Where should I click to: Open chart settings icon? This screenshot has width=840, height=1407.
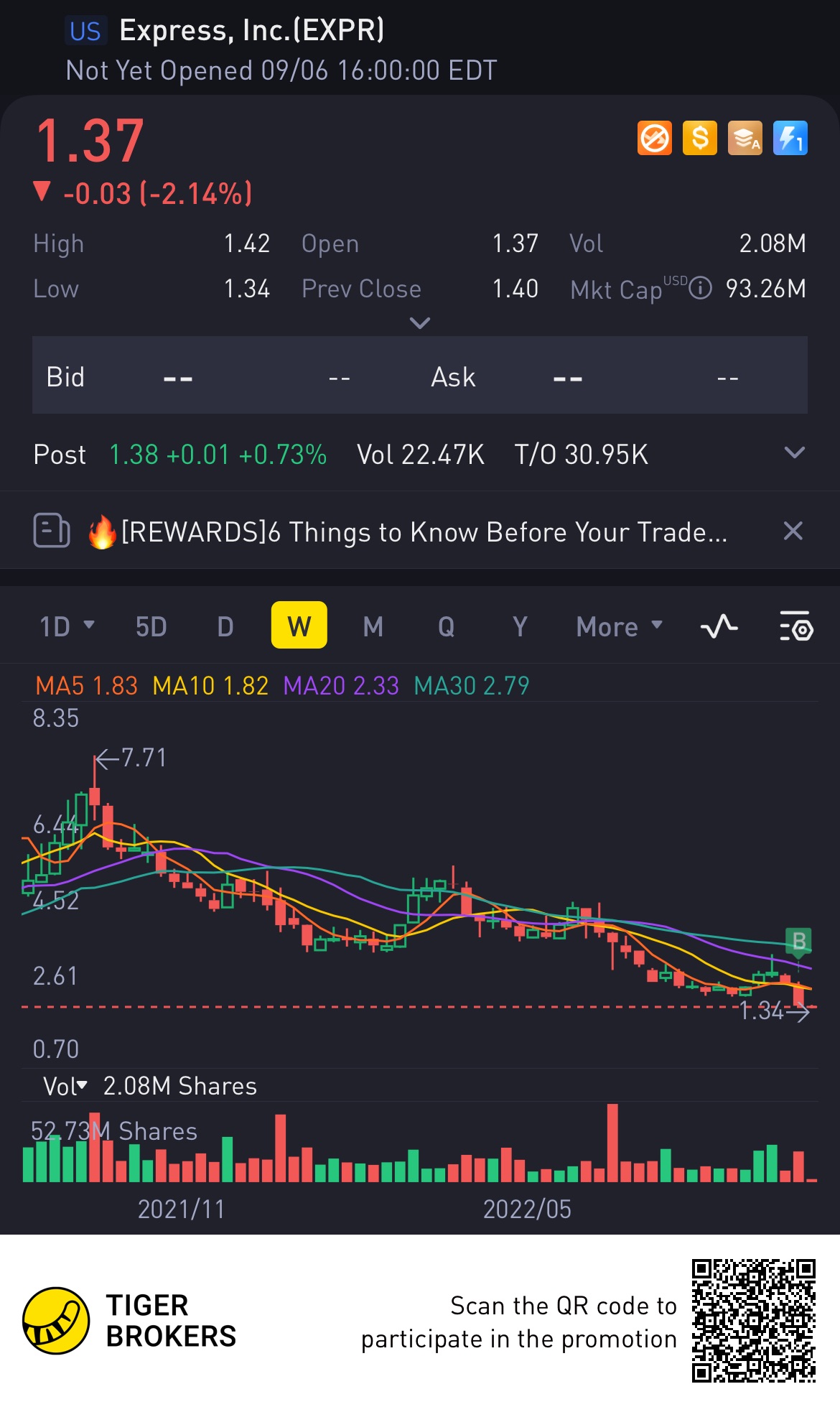tap(795, 627)
